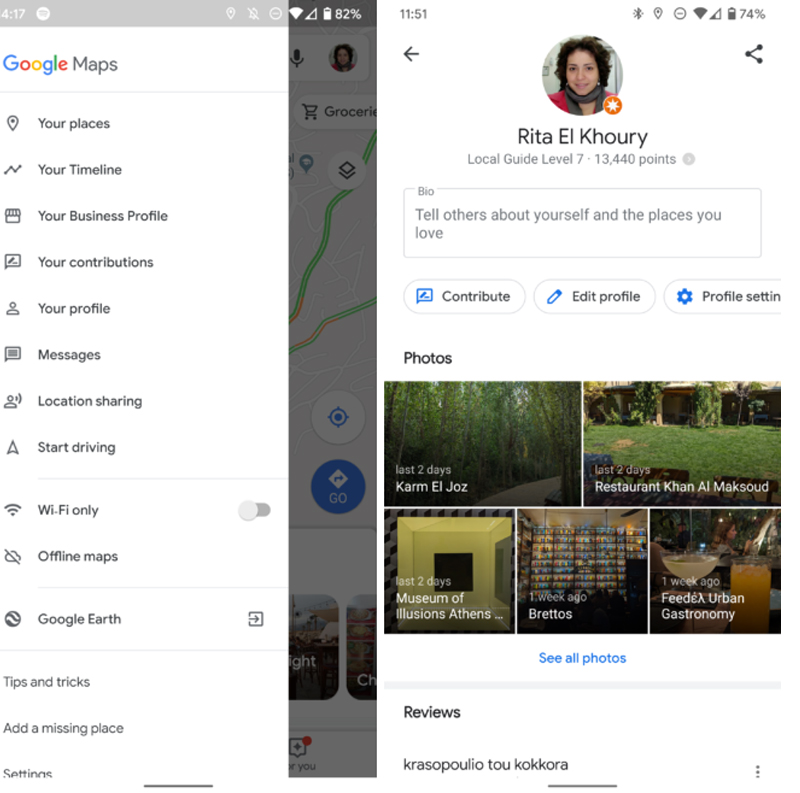The height and width of the screenshot is (793, 800).
Task: Open the Brettos photo
Action: (x=582, y=570)
